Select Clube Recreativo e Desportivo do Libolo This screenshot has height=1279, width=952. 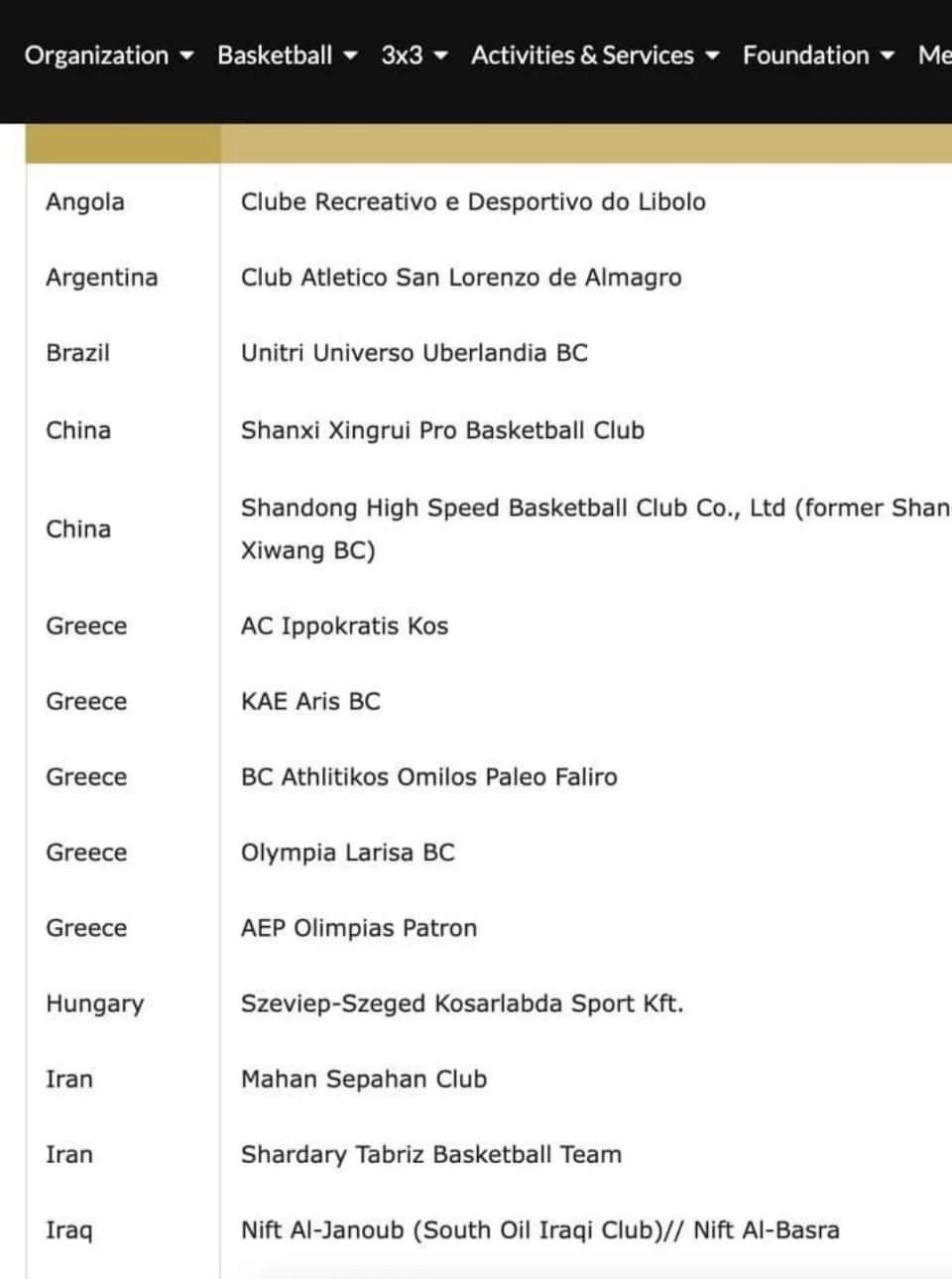(473, 202)
